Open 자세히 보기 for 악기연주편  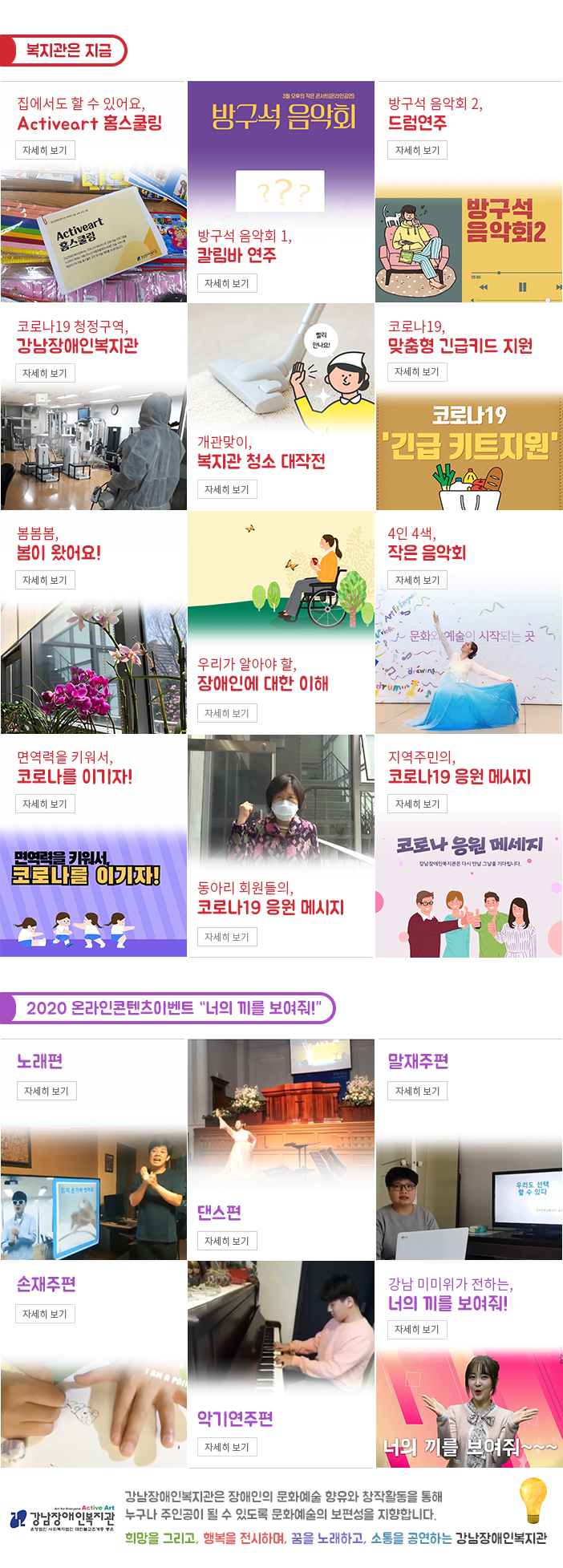227,1447
